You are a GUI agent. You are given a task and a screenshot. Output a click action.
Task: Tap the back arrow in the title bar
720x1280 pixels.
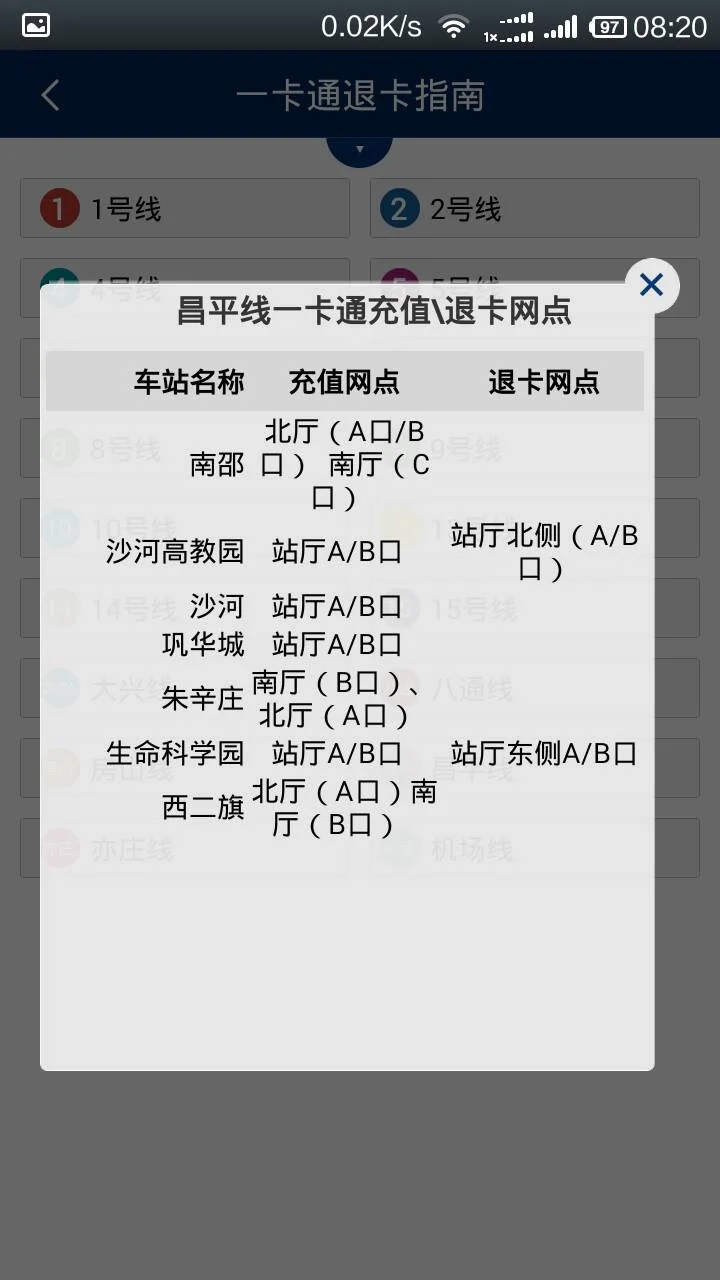[x=48, y=94]
